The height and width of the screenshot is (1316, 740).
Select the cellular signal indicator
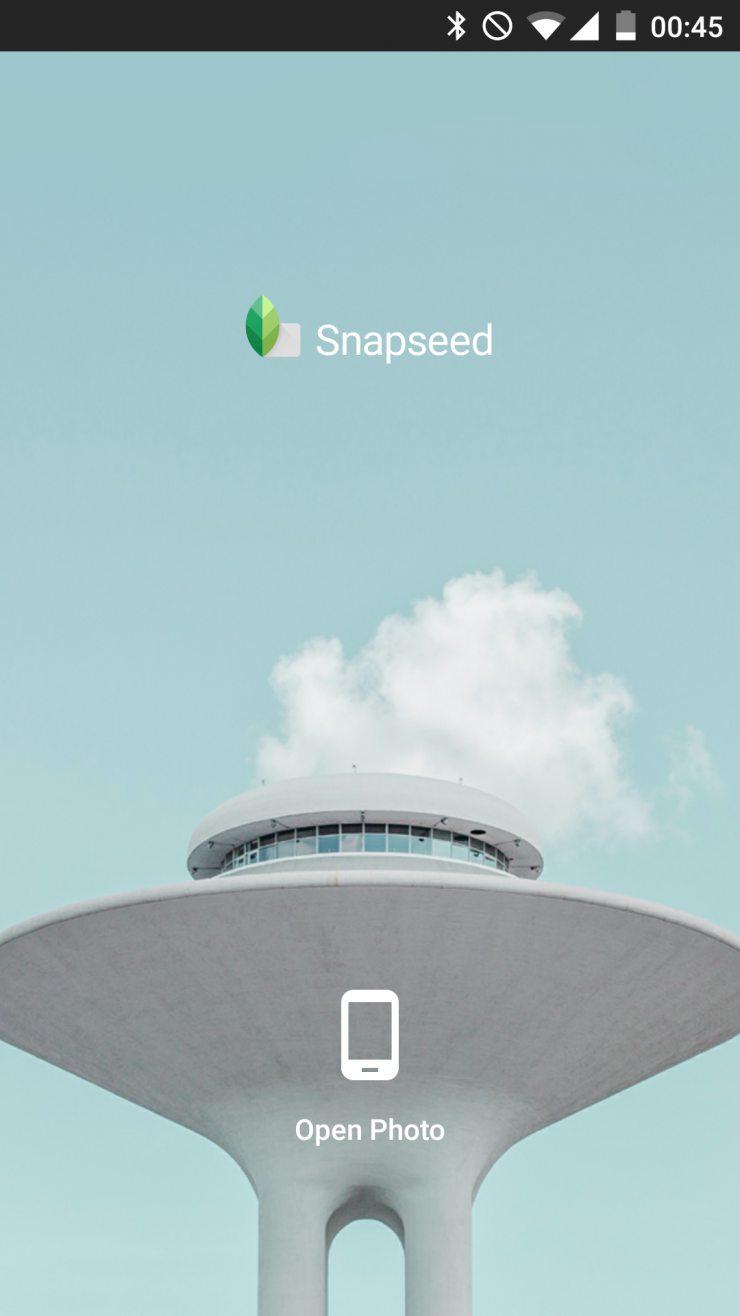point(588,24)
